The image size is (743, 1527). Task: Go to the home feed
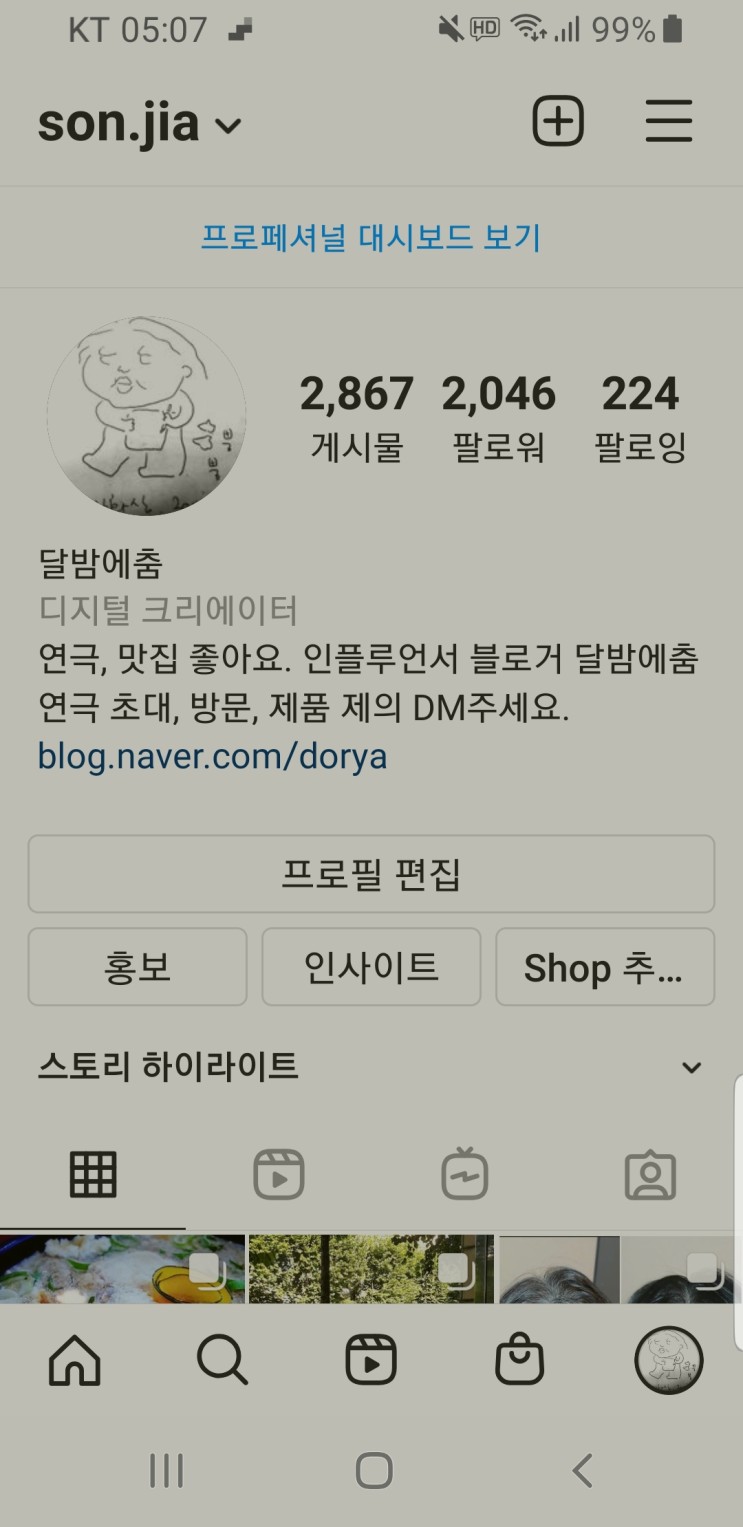(x=75, y=1361)
